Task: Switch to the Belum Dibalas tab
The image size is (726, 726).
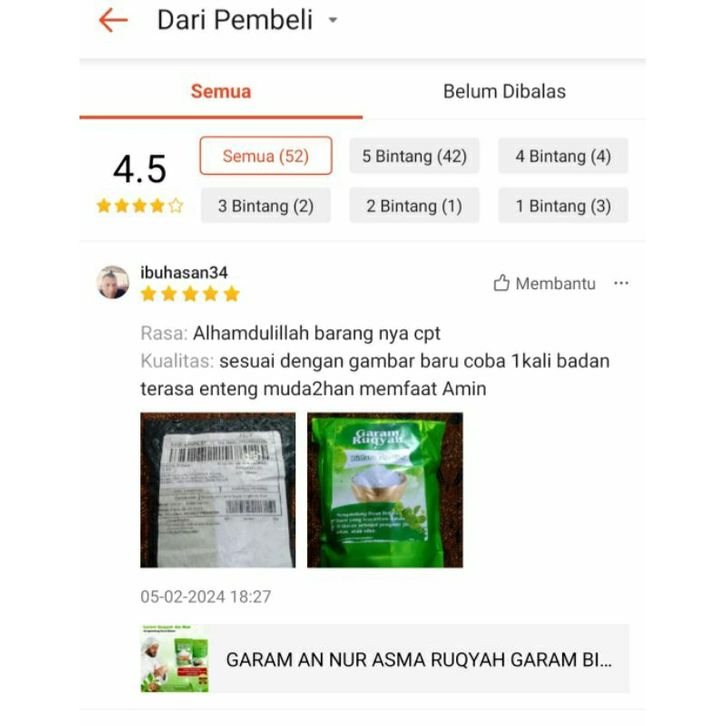Action: click(x=504, y=91)
